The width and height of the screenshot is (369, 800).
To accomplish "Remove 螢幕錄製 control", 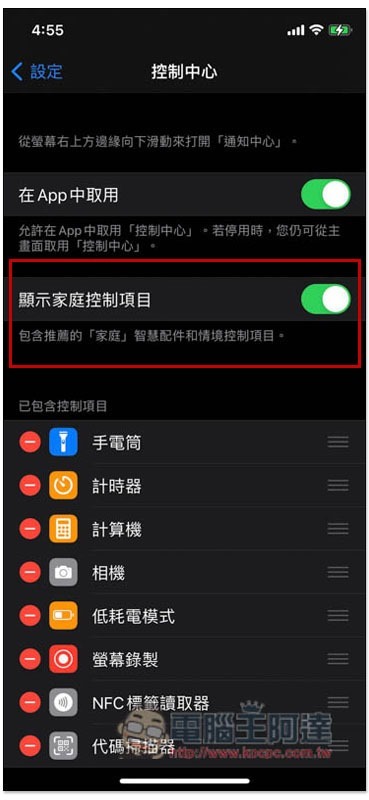I will coord(30,659).
